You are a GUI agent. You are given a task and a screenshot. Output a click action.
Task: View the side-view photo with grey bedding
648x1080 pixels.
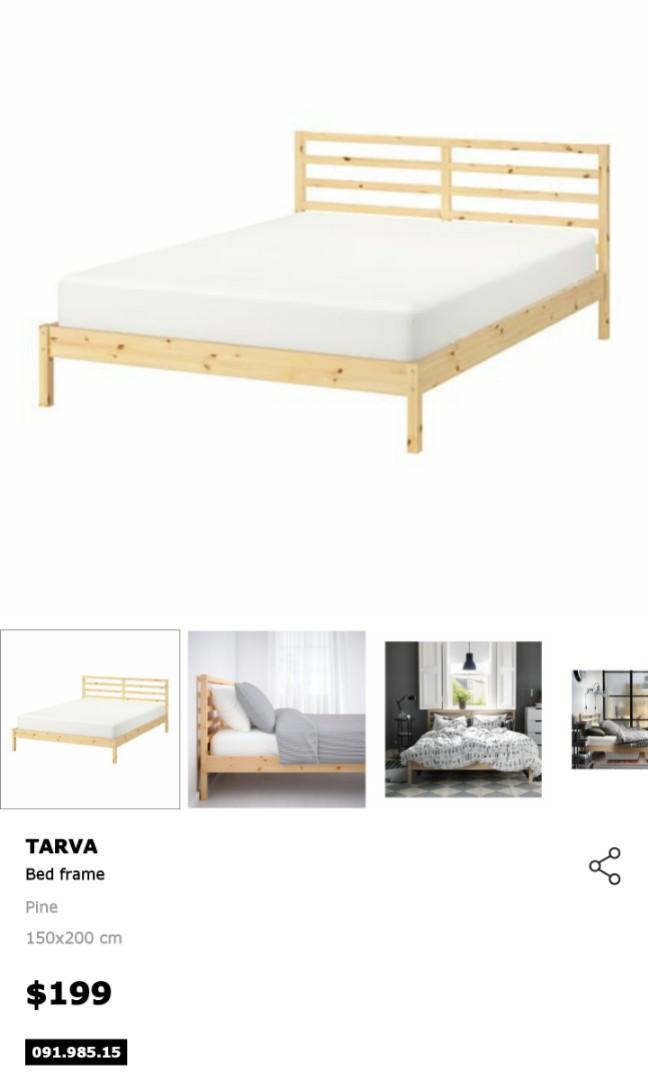point(277,719)
